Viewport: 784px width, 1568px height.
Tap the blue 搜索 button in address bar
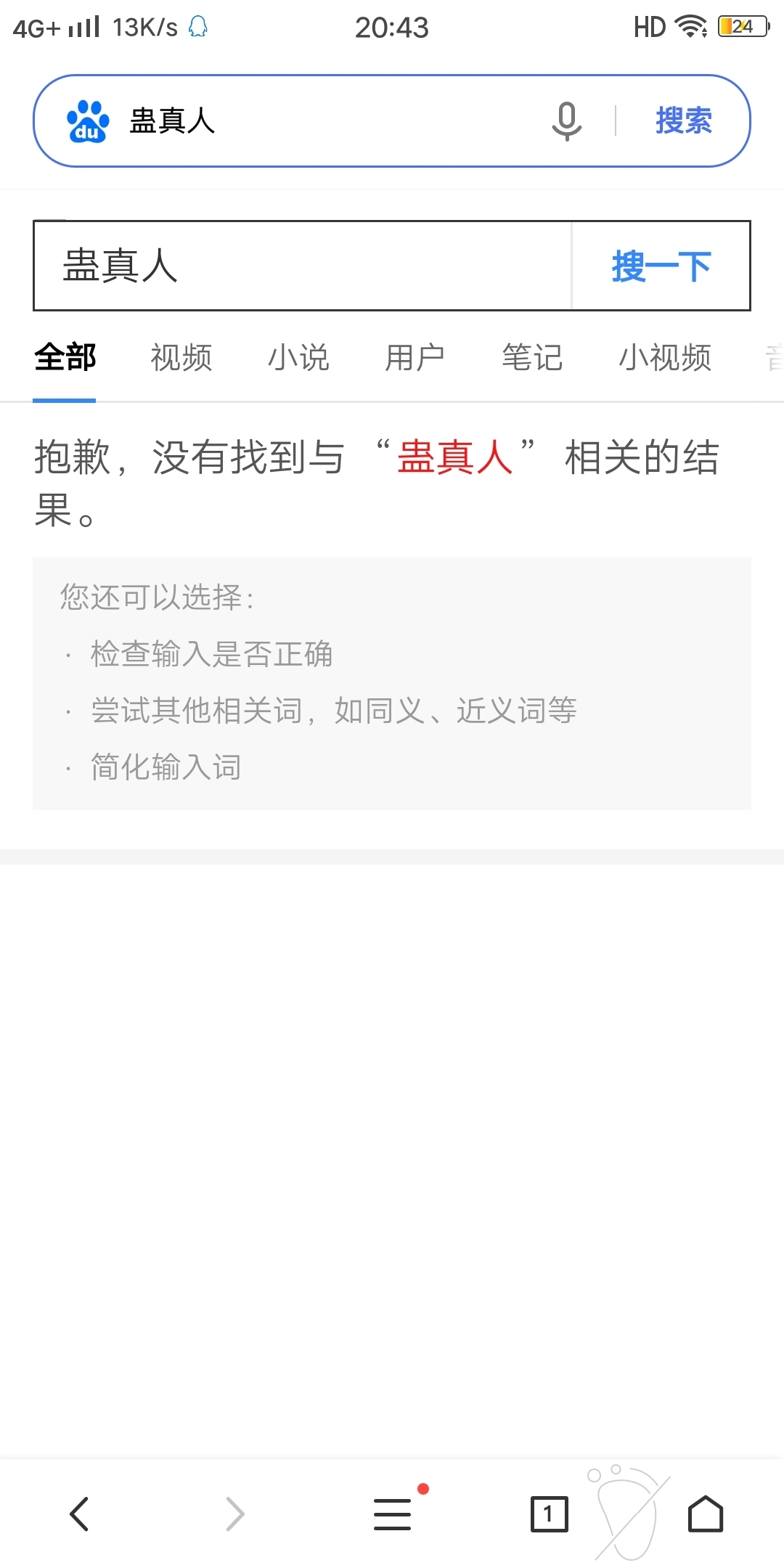coord(683,121)
